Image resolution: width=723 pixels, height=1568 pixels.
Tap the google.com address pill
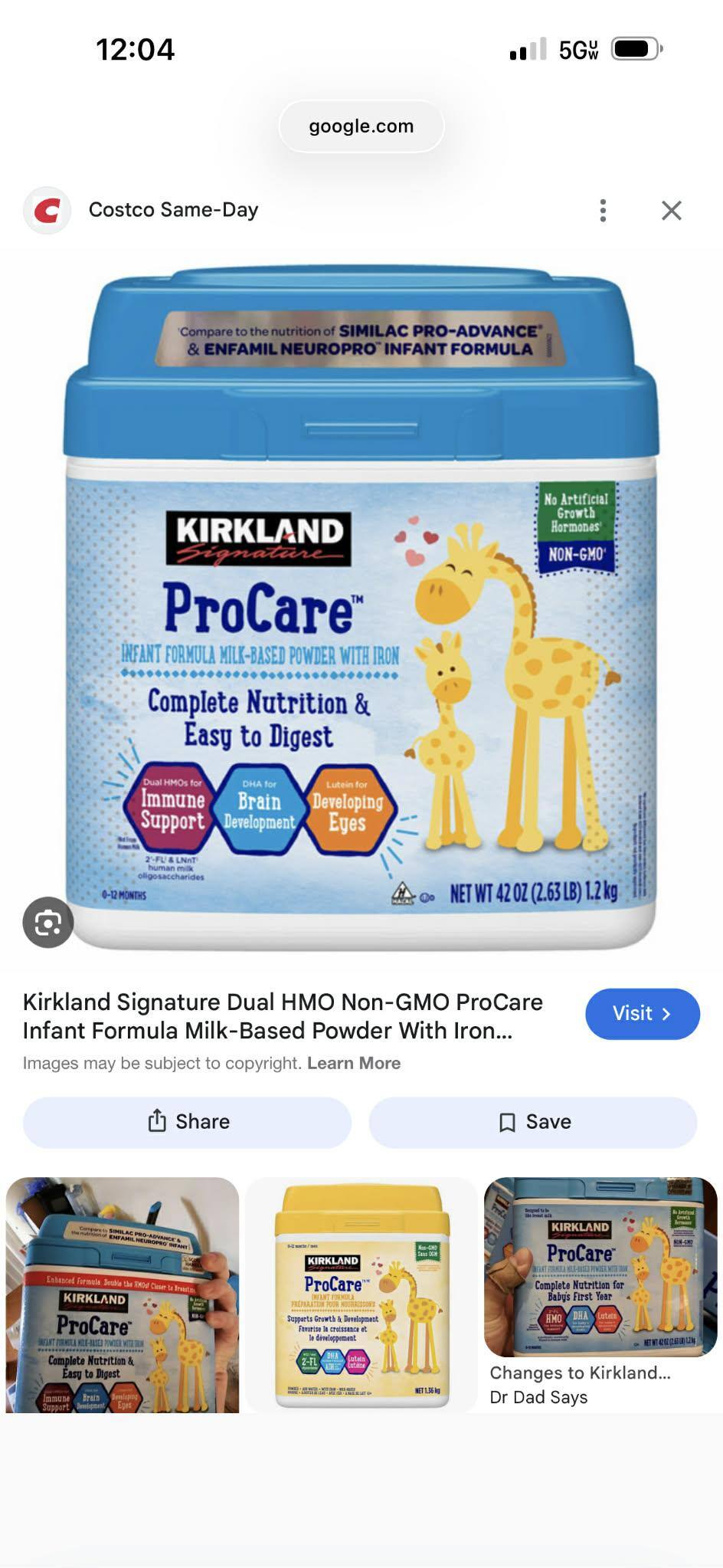click(361, 126)
